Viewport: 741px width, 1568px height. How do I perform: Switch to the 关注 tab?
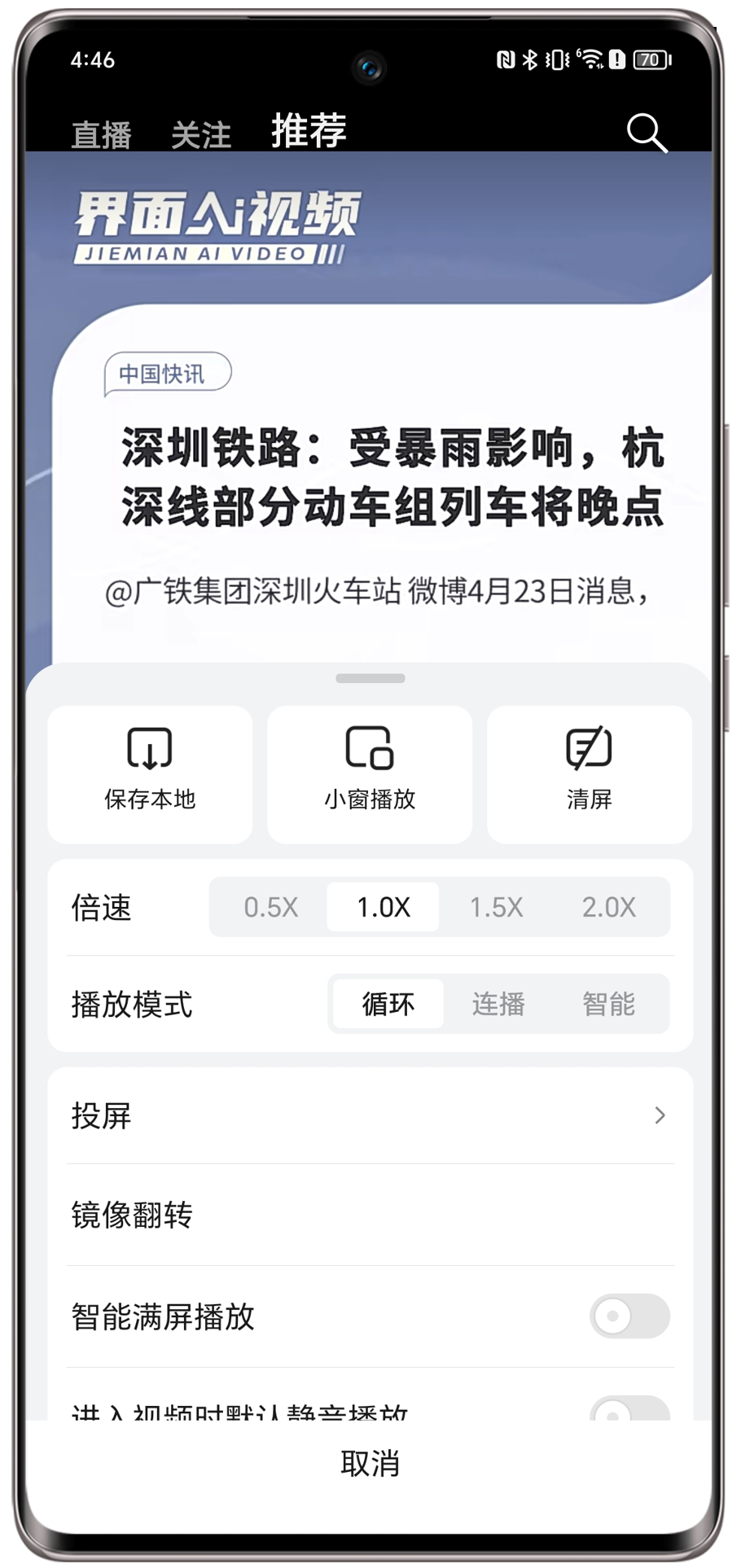click(x=201, y=135)
